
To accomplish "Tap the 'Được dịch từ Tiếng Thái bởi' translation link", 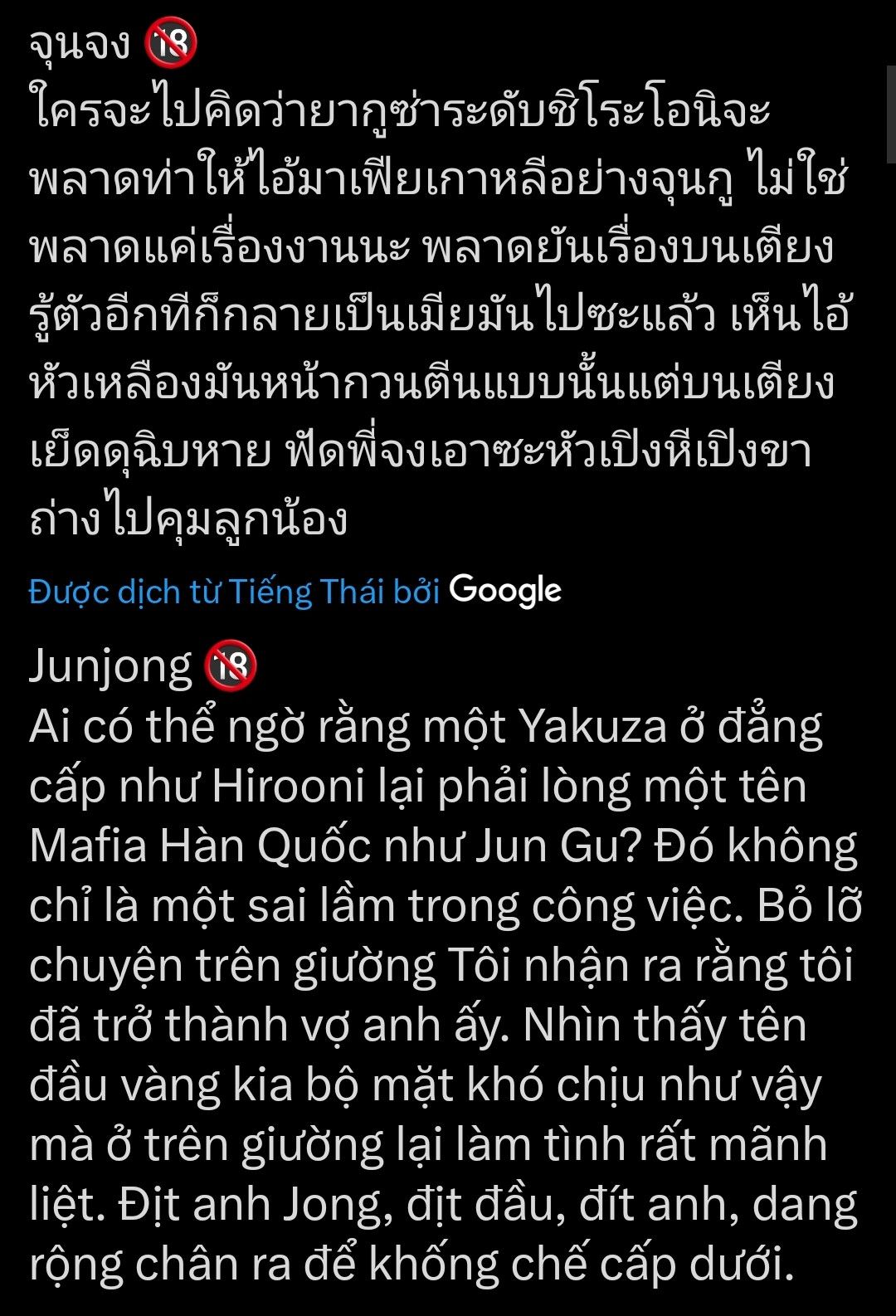I will 234,592.
